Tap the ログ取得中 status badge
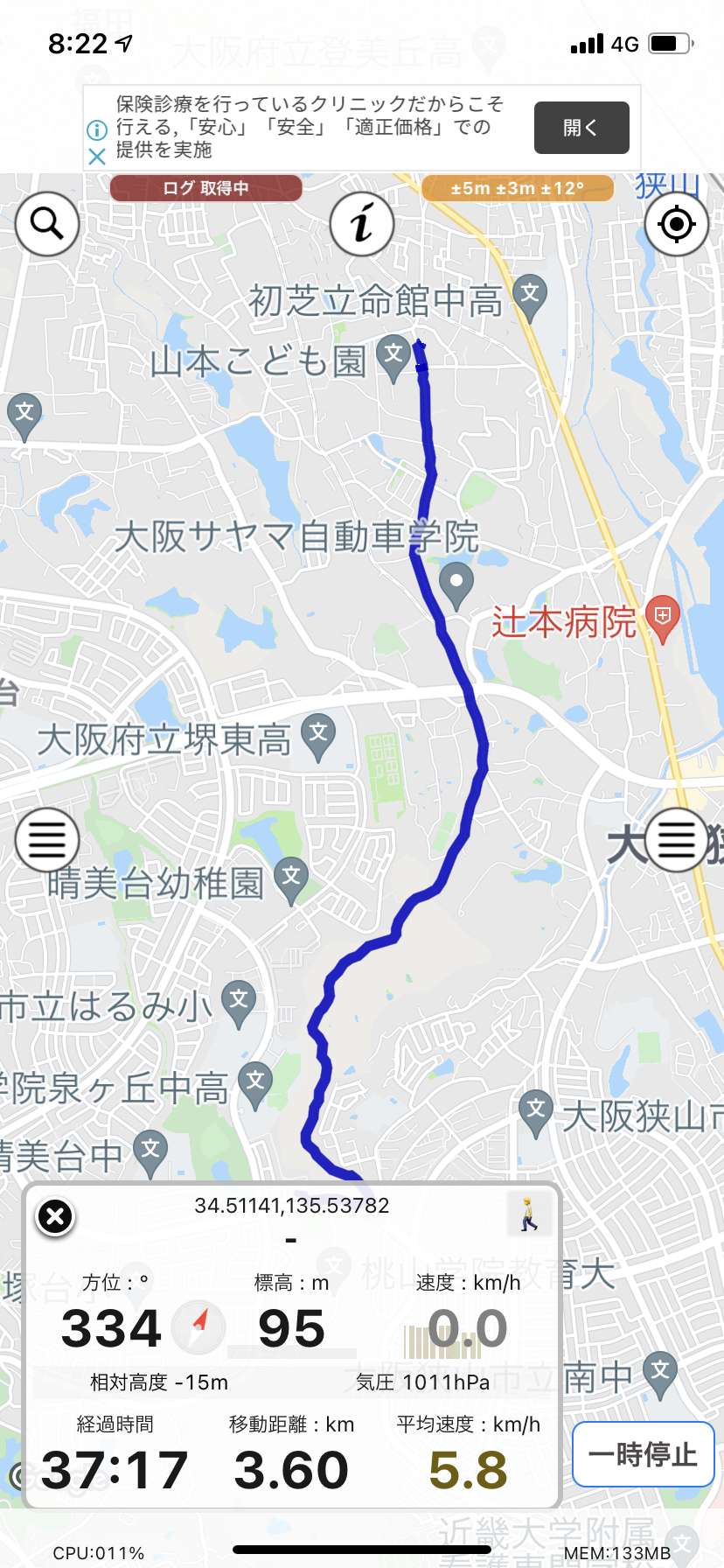Screen dimensions: 724x1568 (205, 188)
